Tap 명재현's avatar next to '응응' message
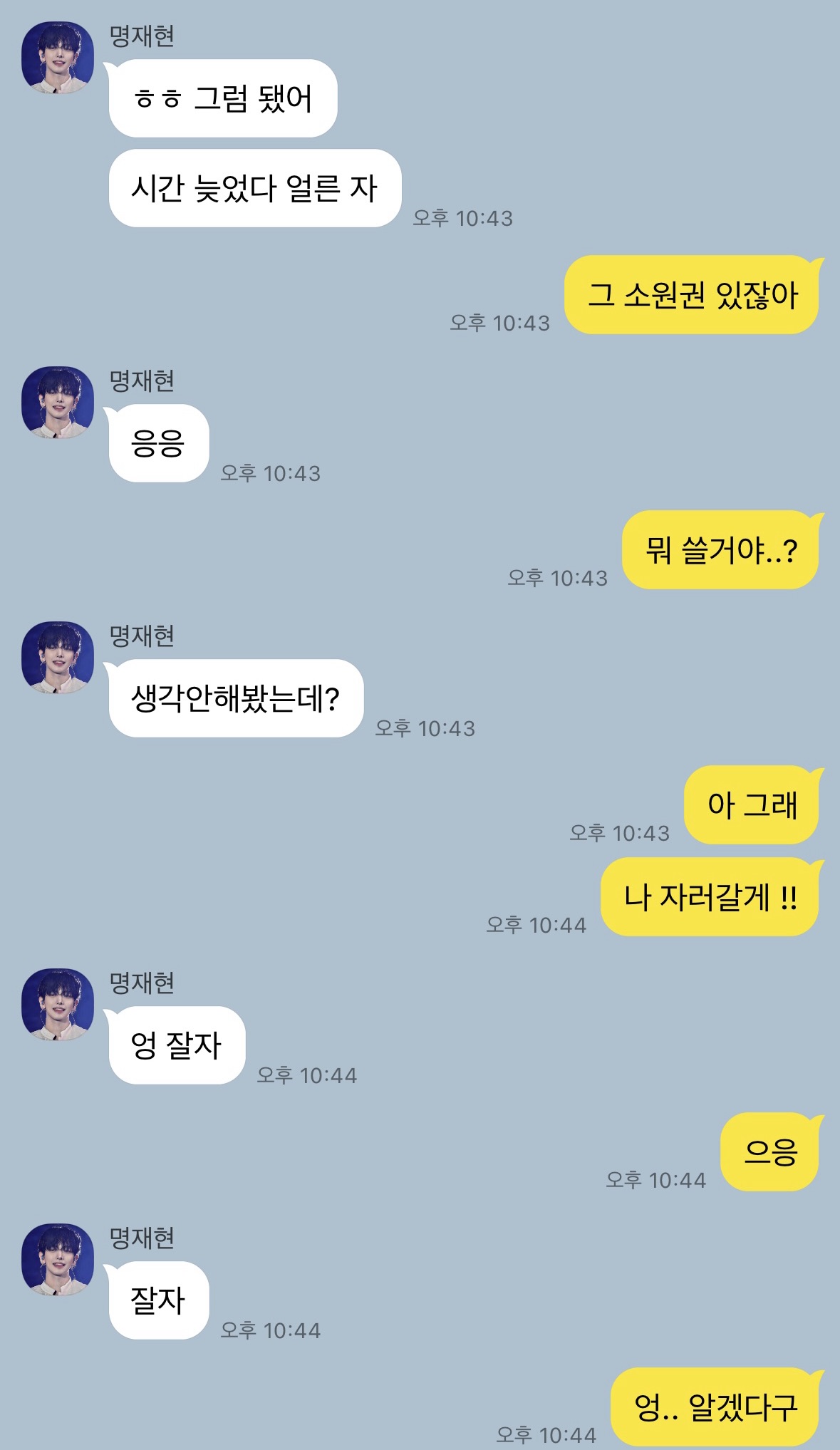Image resolution: width=840 pixels, height=1450 pixels. pyautogui.click(x=58, y=403)
